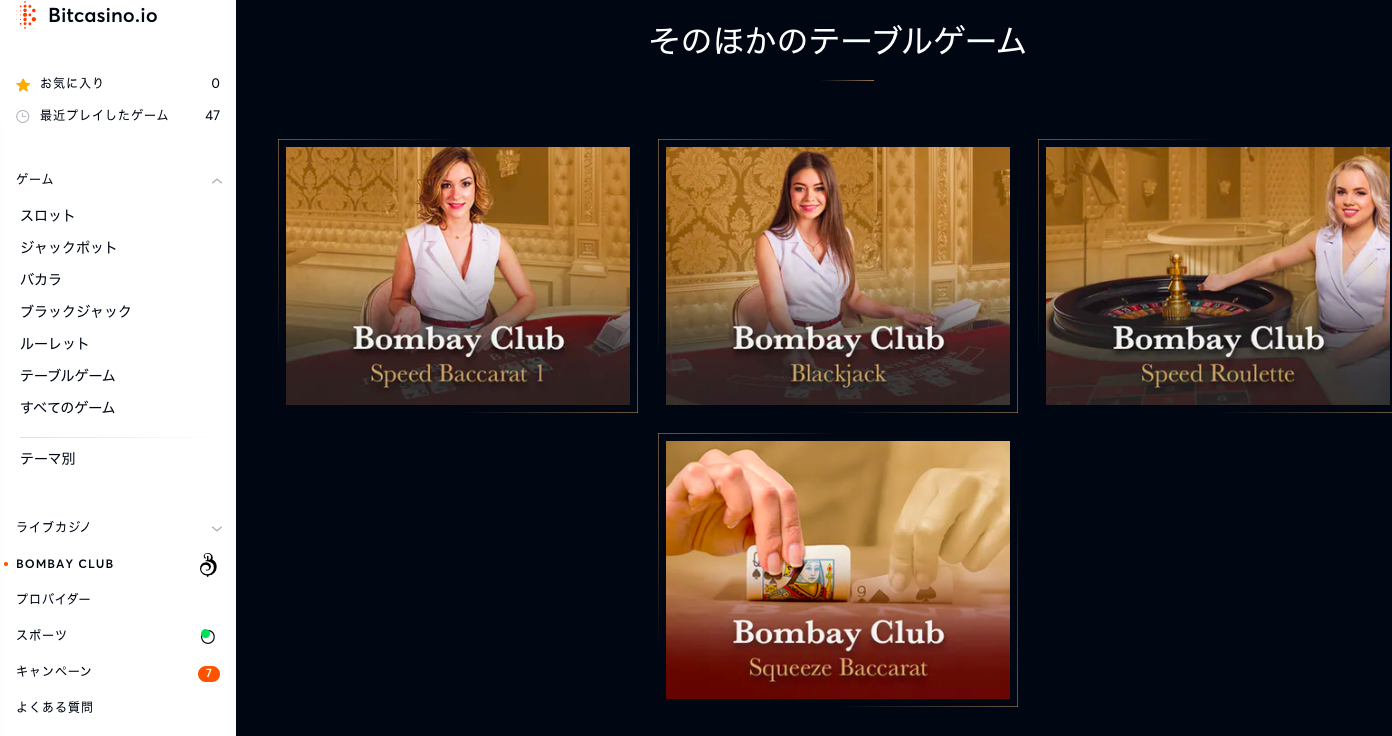Viewport: 1392px width, 736px height.
Task: Go to スポーツ section
Action: 42,635
